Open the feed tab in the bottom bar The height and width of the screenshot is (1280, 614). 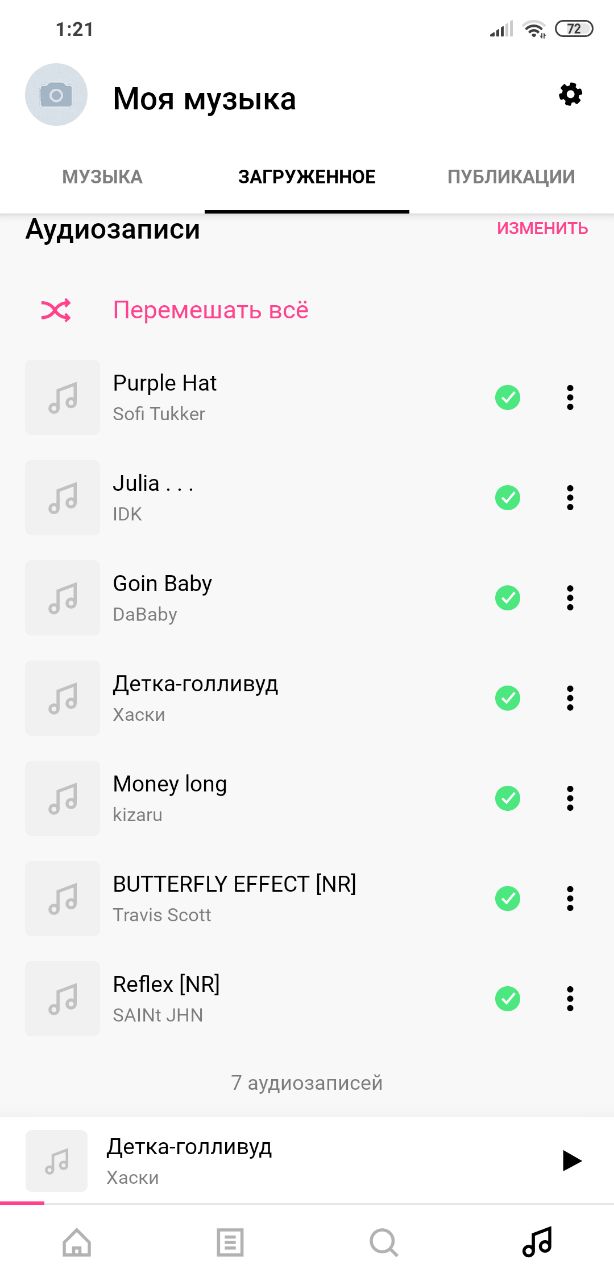pyautogui.click(x=230, y=1243)
